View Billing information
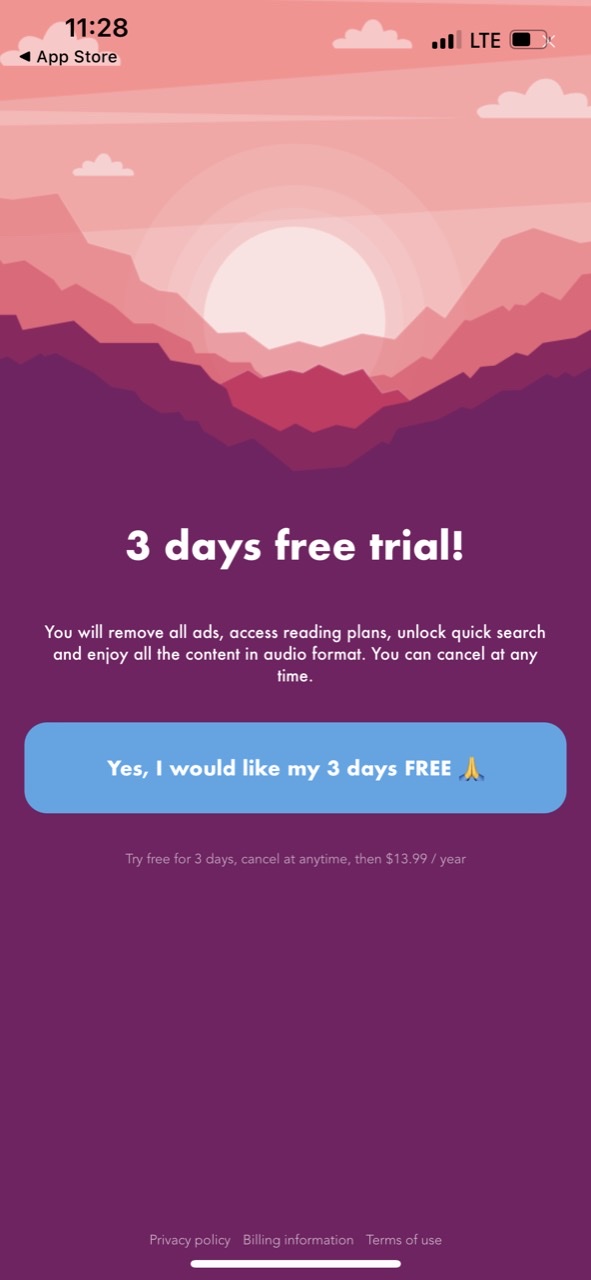591x1280 pixels. [298, 1240]
